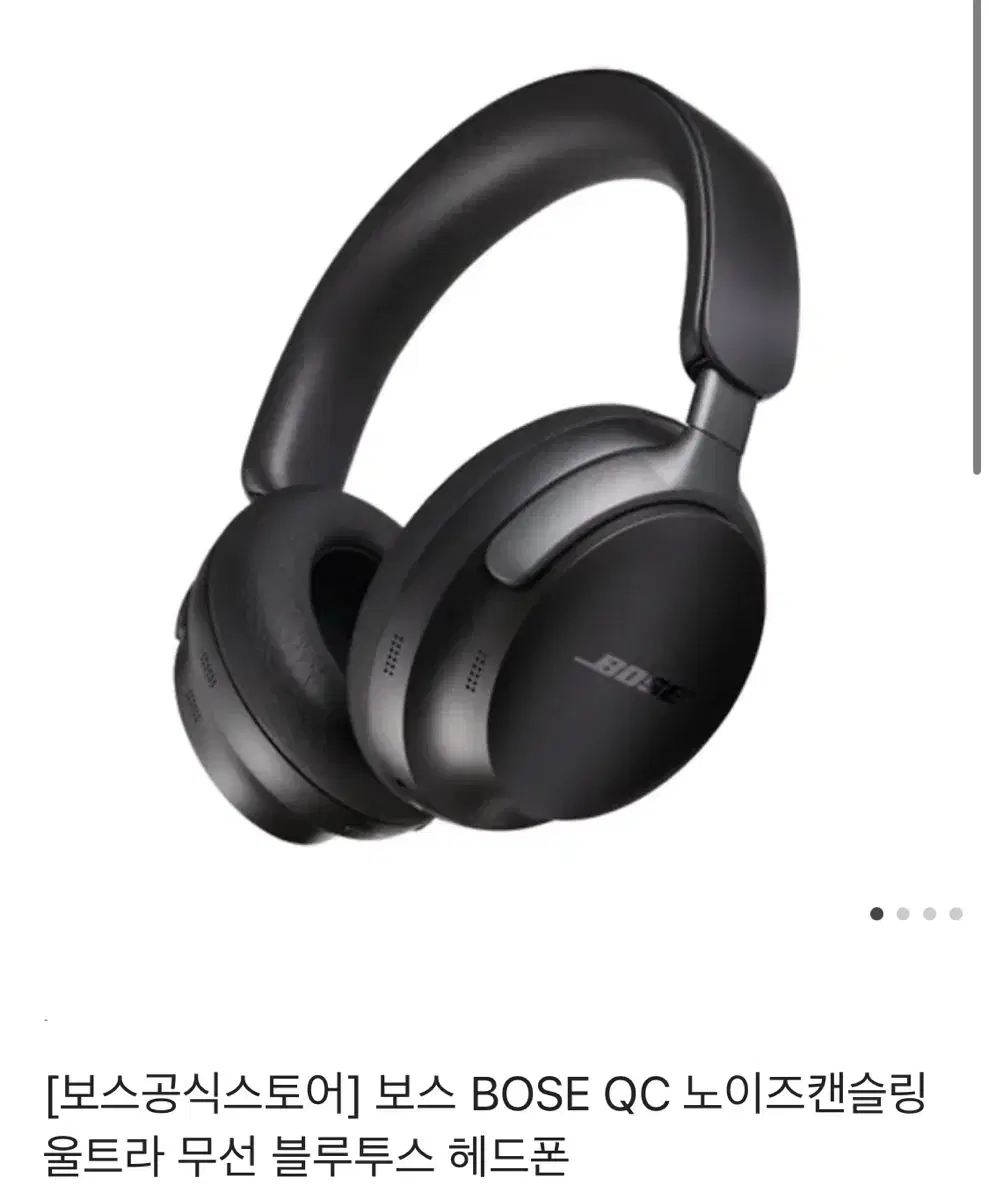The image size is (989, 1200).
Task: Jump to image two using its dot indicator
Action: [905, 911]
